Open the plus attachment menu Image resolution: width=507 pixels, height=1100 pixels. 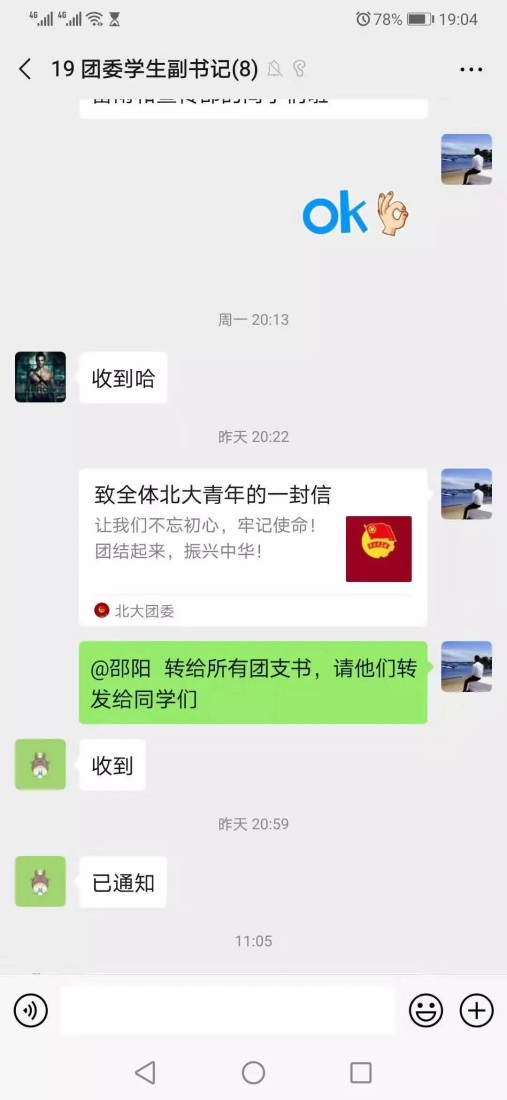point(476,1011)
